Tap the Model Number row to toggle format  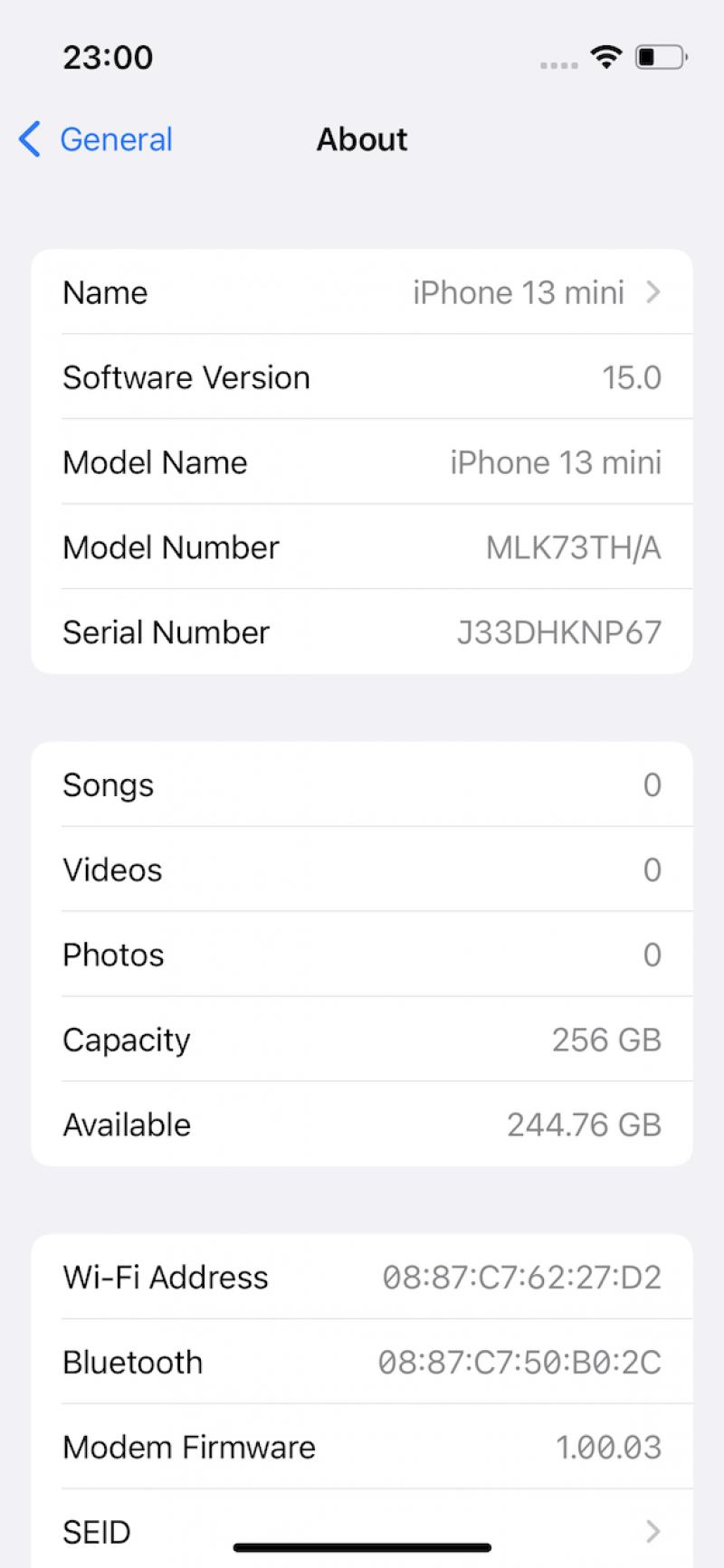coord(362,547)
